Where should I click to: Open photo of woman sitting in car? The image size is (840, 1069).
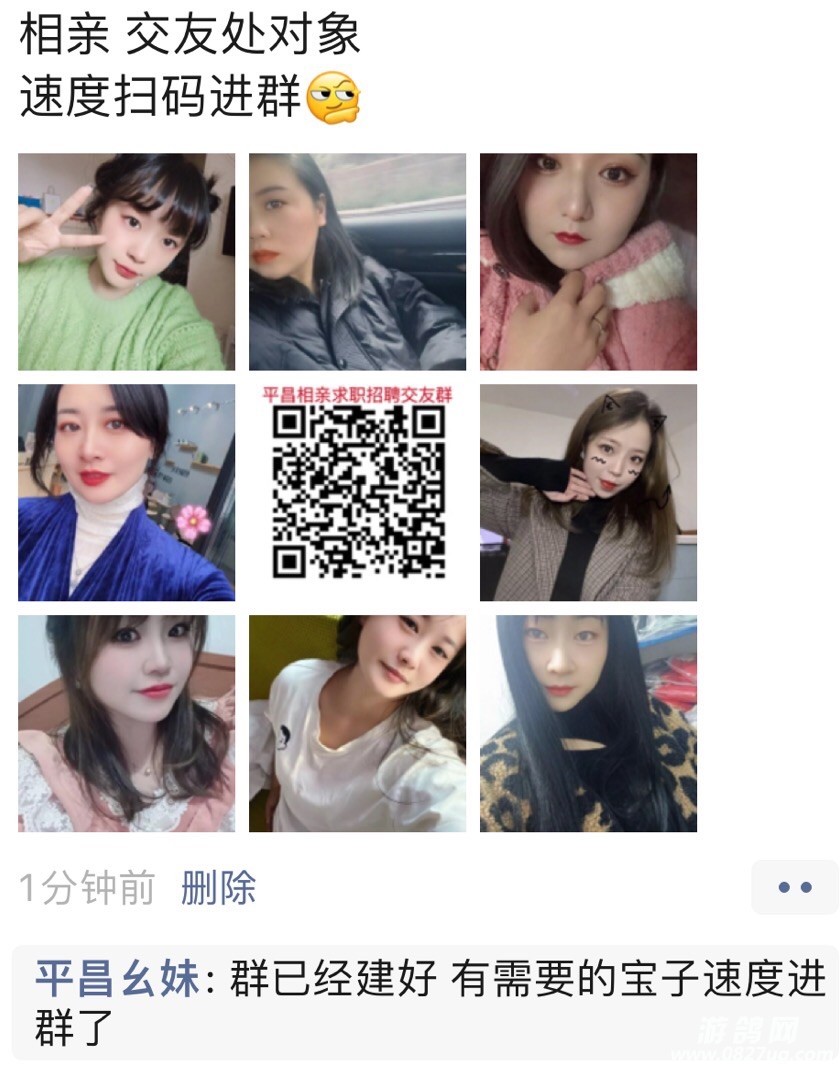(357, 262)
